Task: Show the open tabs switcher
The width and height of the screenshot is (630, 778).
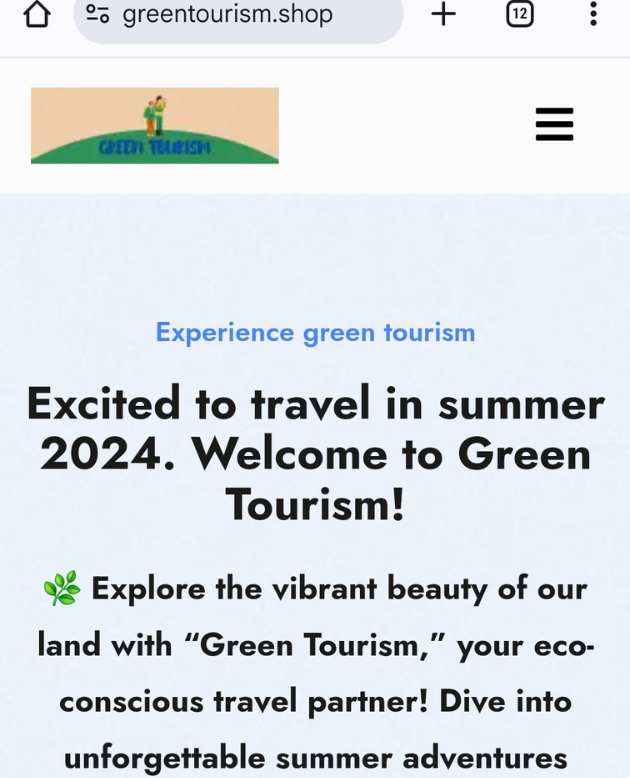Action: (x=519, y=14)
